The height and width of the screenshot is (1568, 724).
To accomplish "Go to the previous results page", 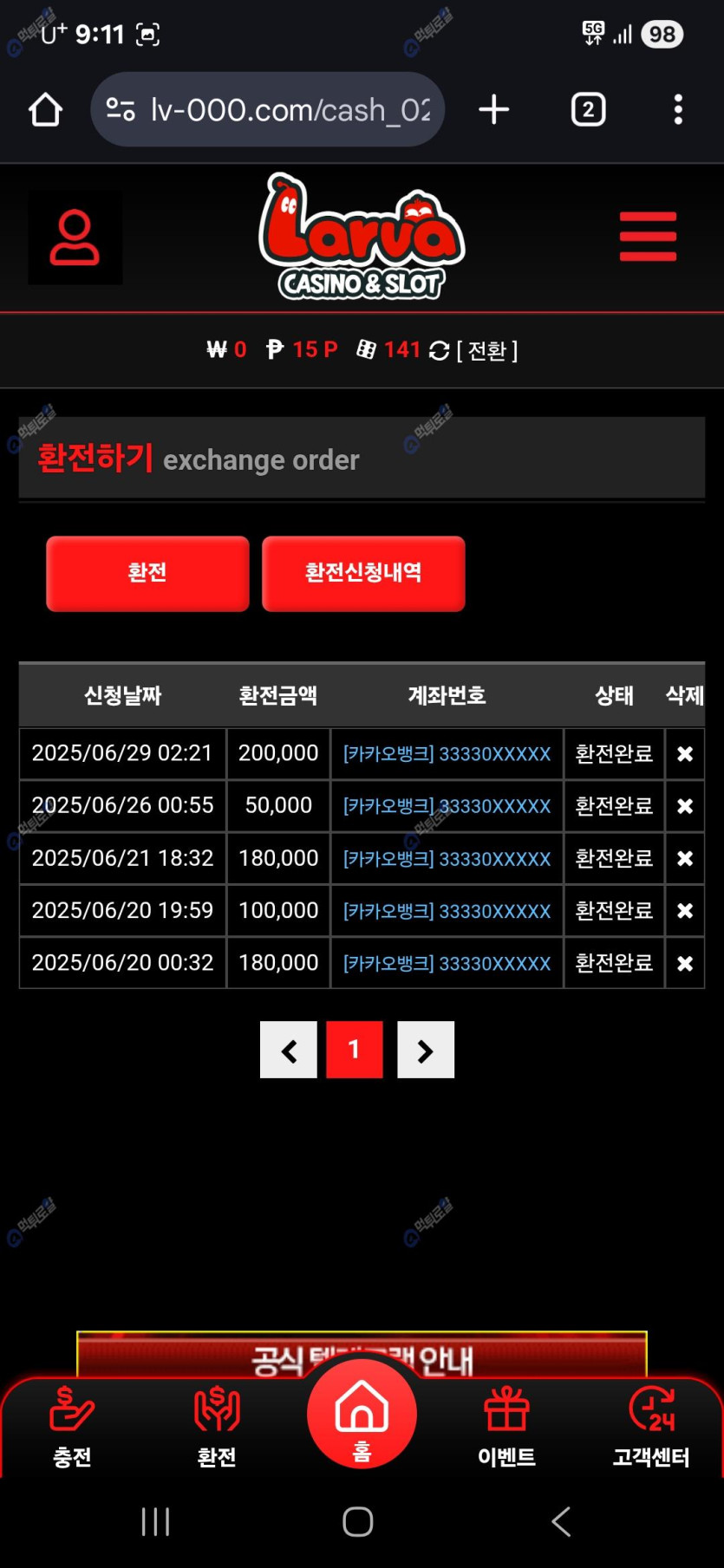I will [289, 1050].
